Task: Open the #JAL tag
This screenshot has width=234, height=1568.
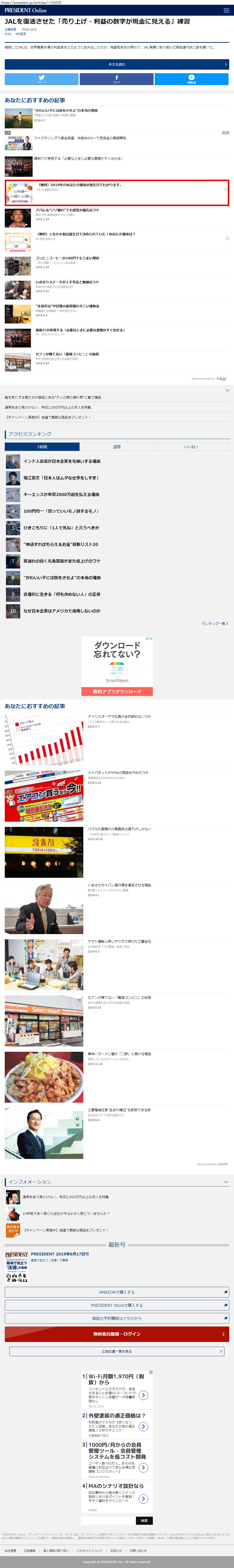Action: (9, 34)
